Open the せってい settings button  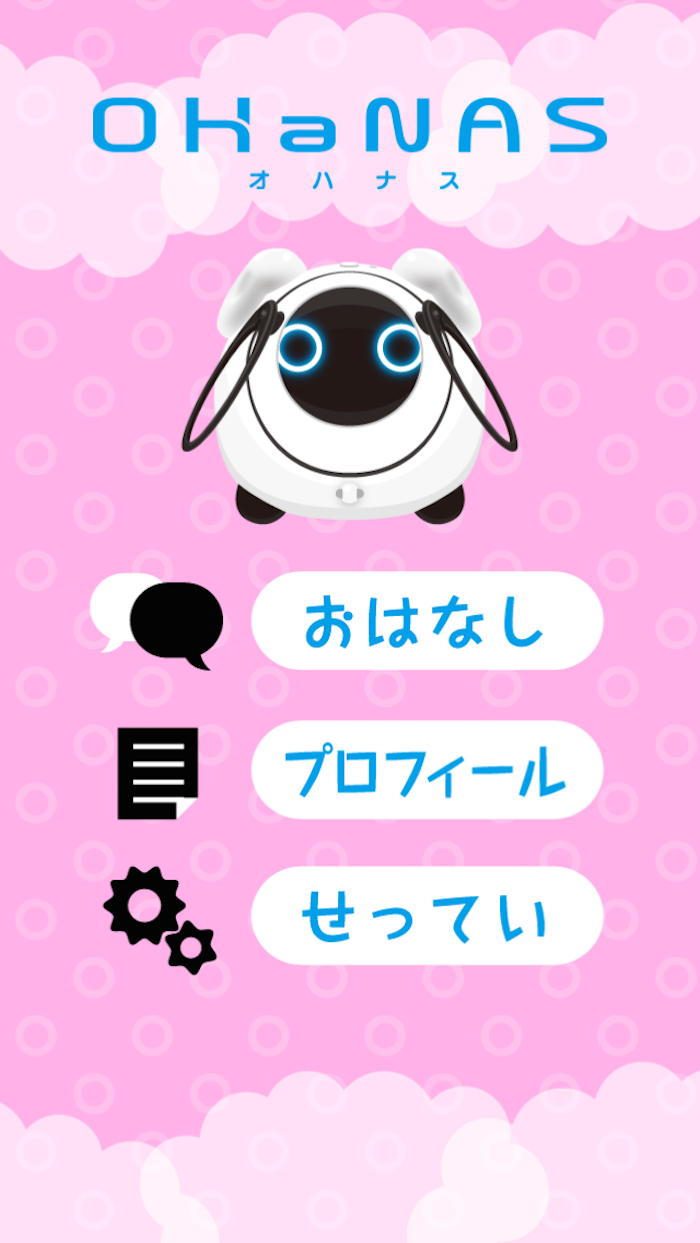point(427,916)
